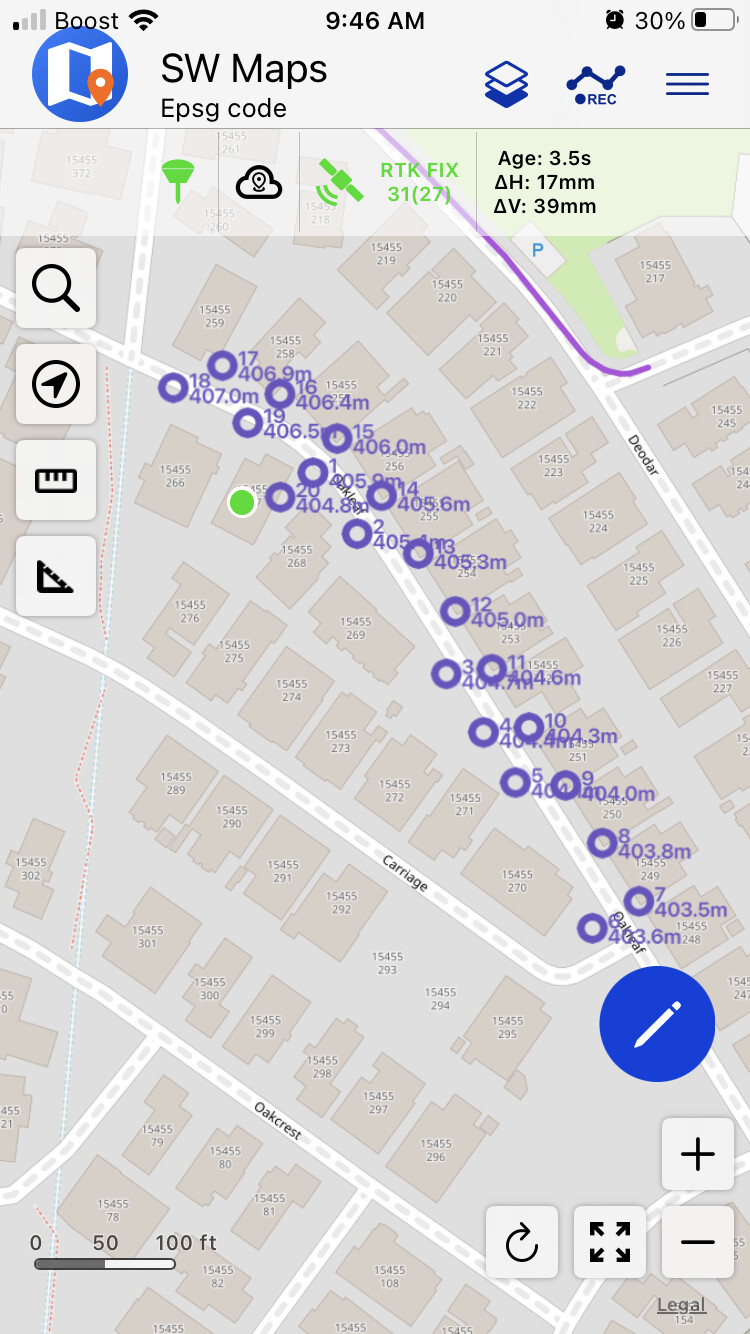Refresh the map with circular arrow

coord(521,1242)
